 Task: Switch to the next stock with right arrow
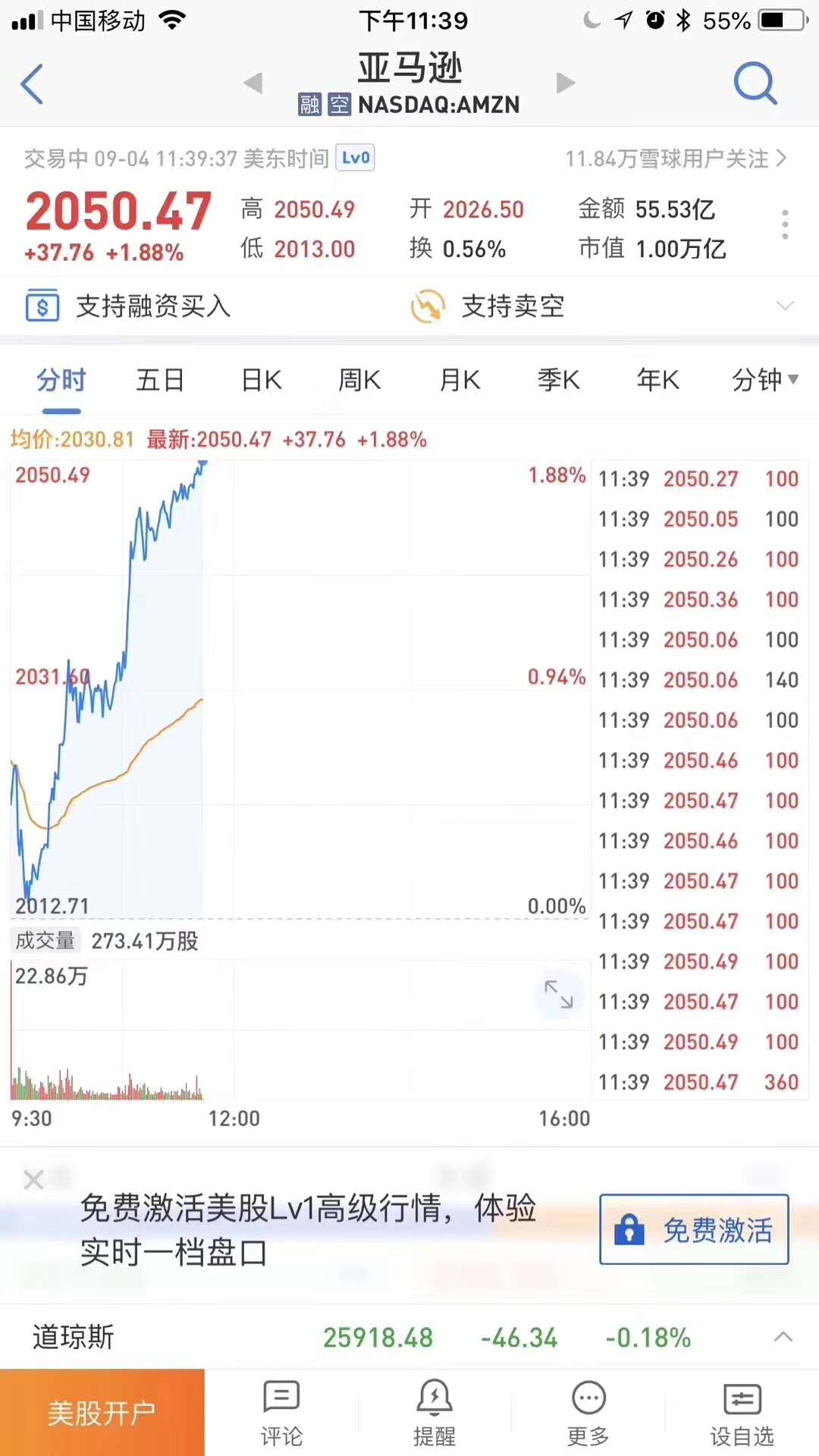coord(566,83)
